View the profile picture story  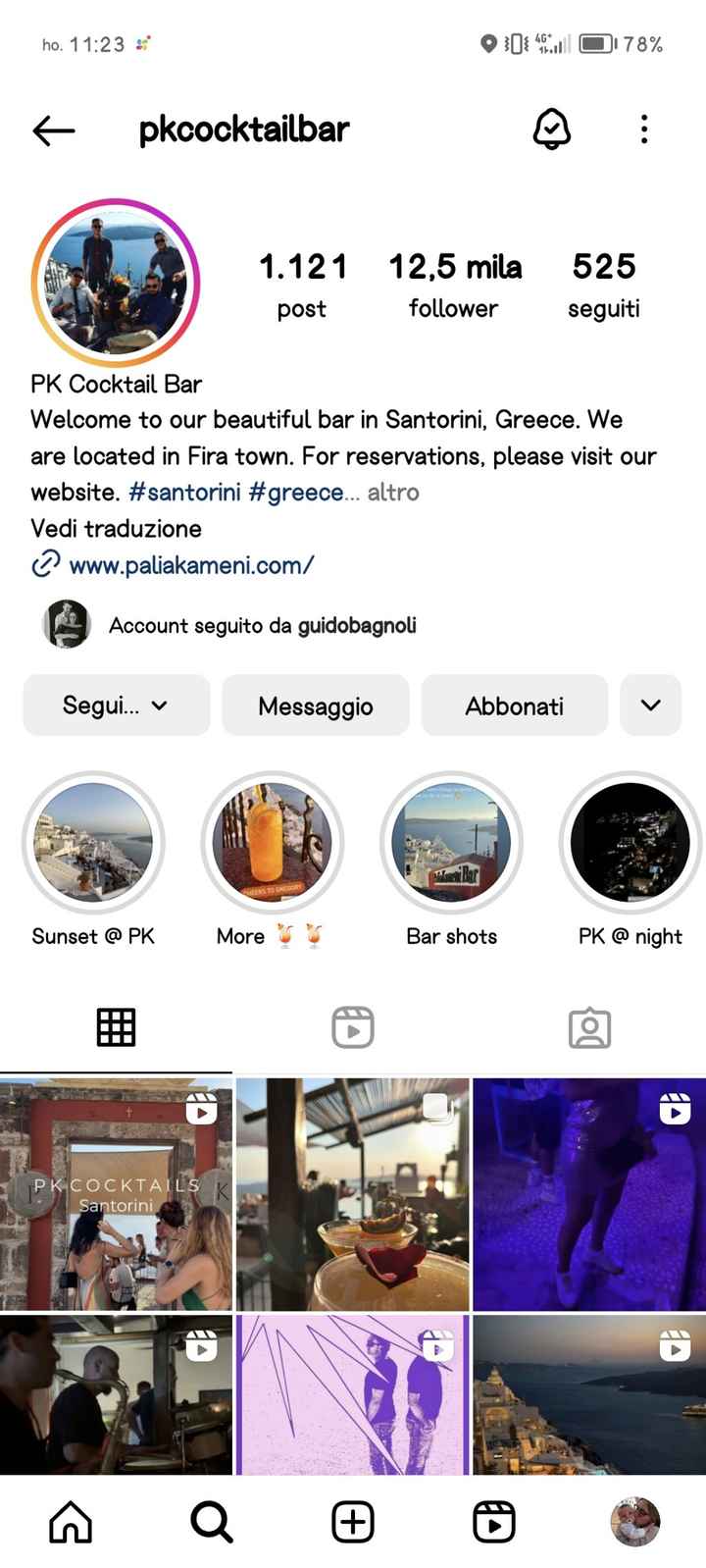click(x=116, y=283)
